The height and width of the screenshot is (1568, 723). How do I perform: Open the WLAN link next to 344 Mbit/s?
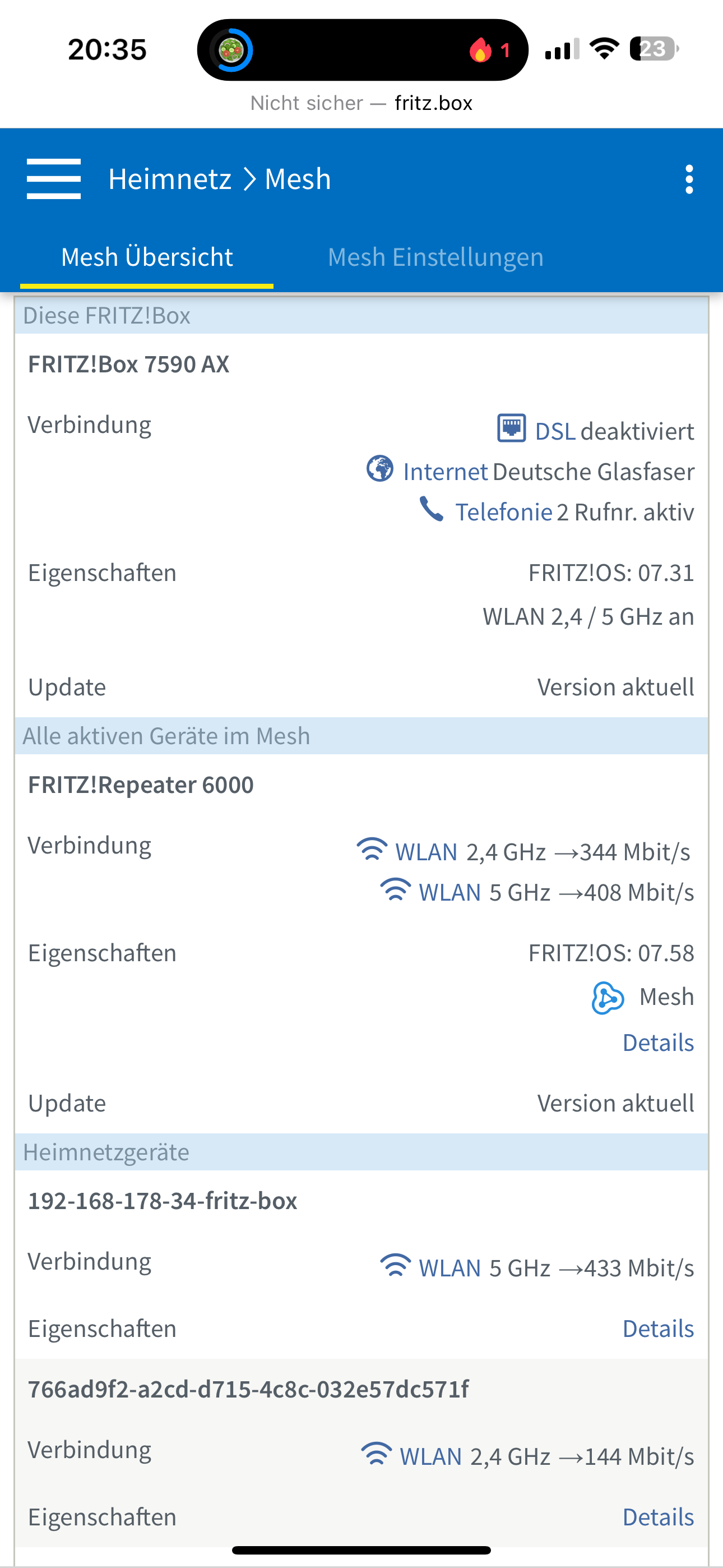[426, 851]
